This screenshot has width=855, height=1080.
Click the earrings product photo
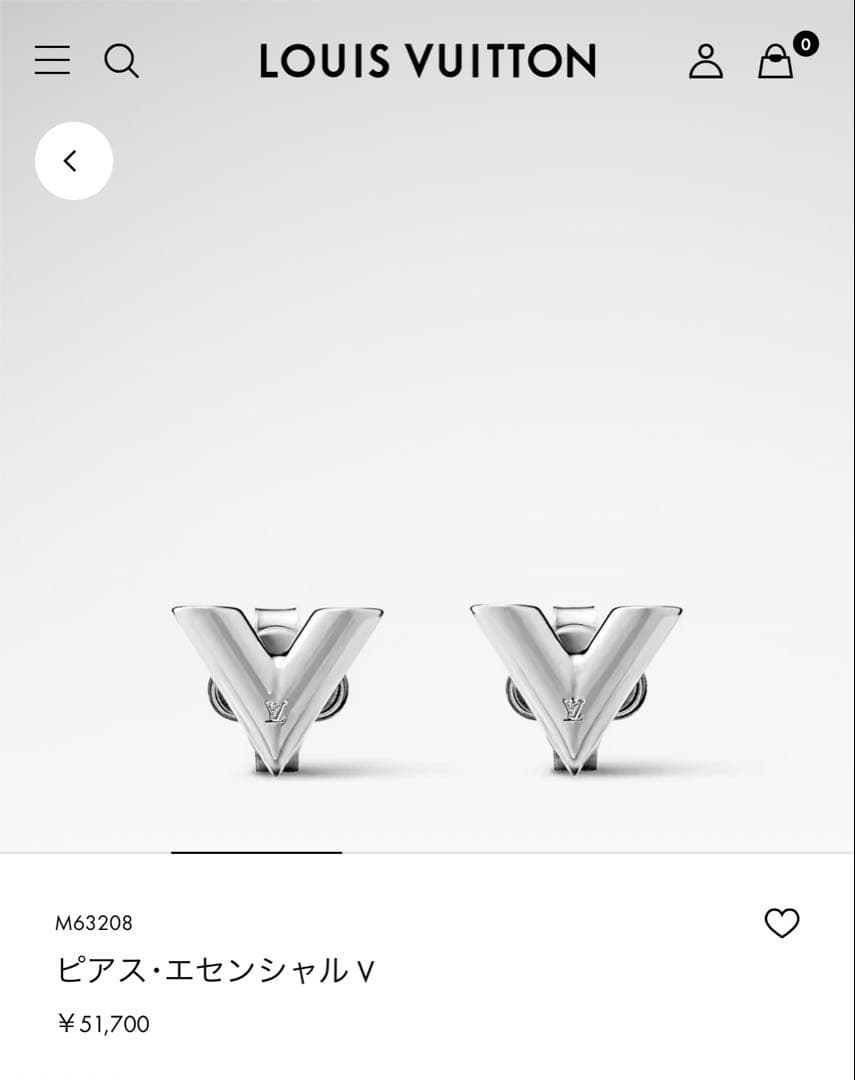coord(427,690)
